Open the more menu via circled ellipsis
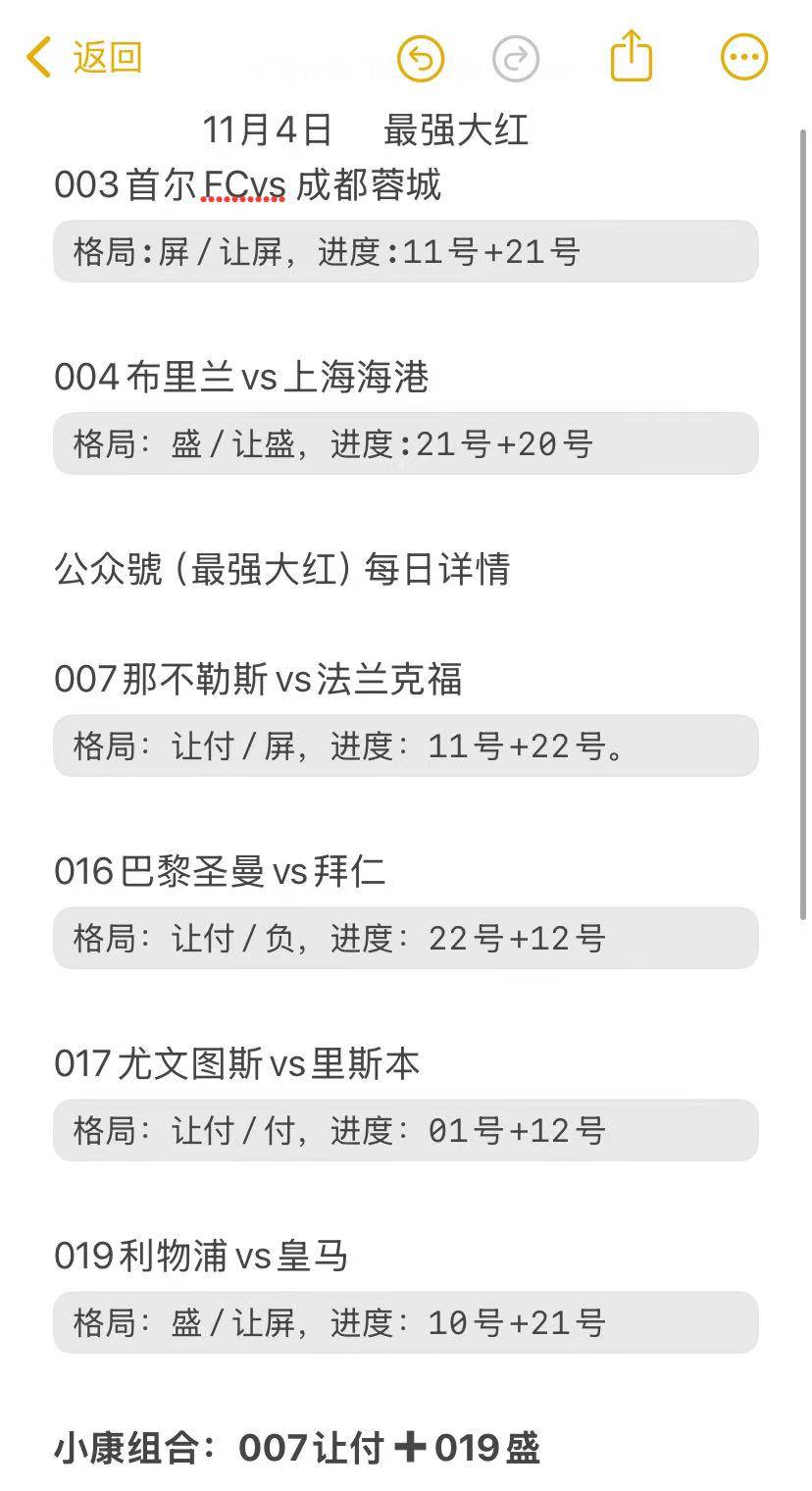 [742, 57]
